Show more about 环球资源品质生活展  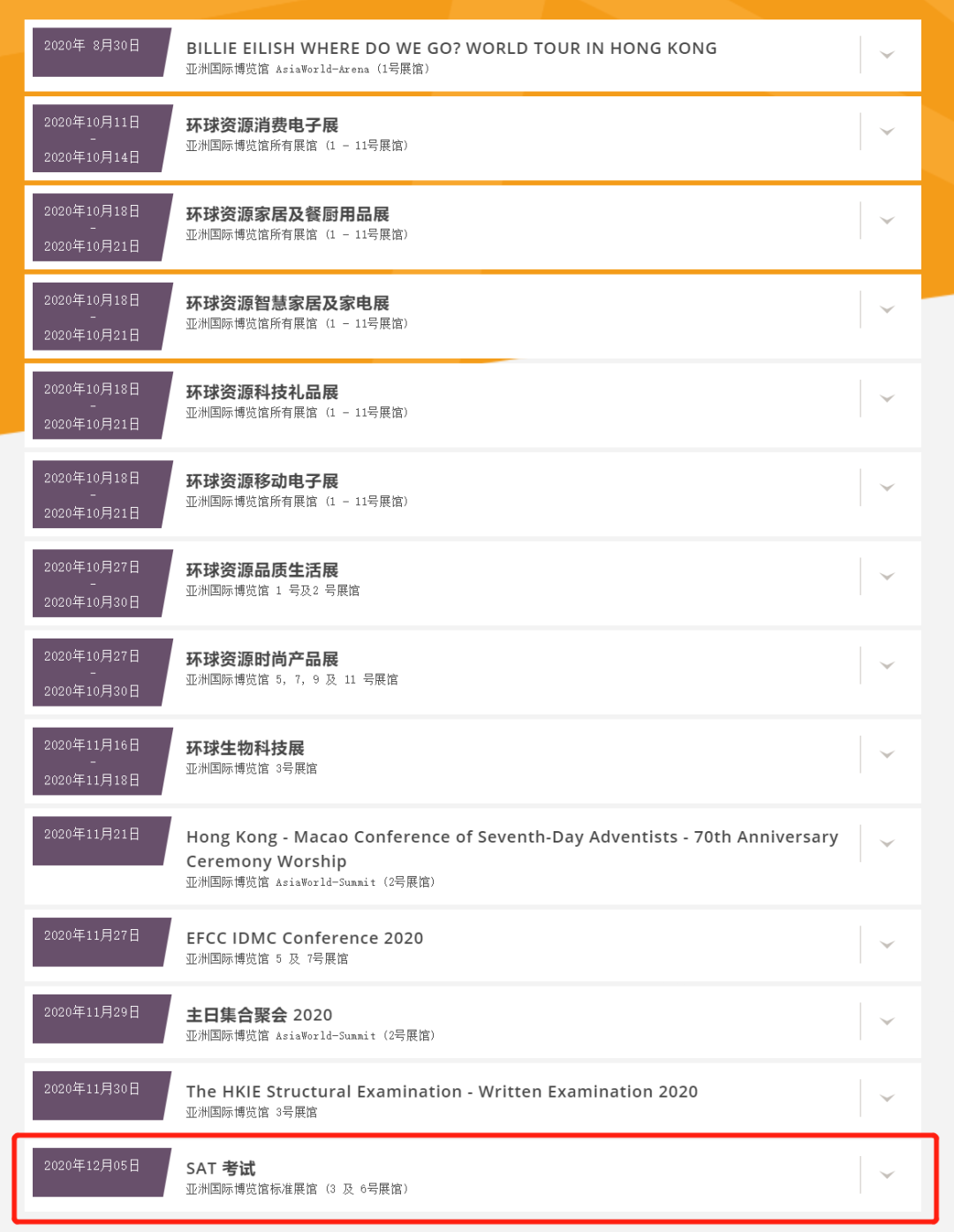[x=888, y=577]
